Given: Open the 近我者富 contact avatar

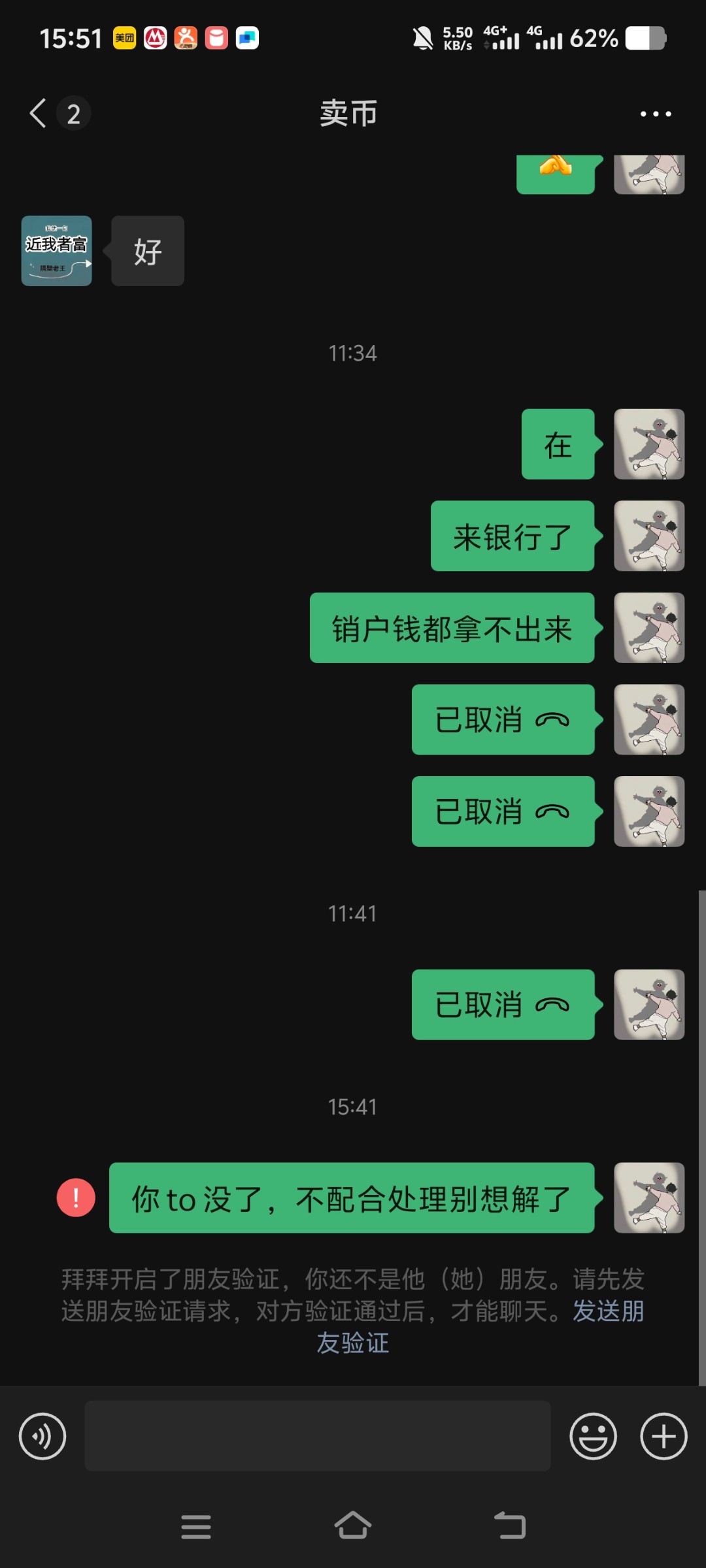Looking at the screenshot, I should point(57,251).
